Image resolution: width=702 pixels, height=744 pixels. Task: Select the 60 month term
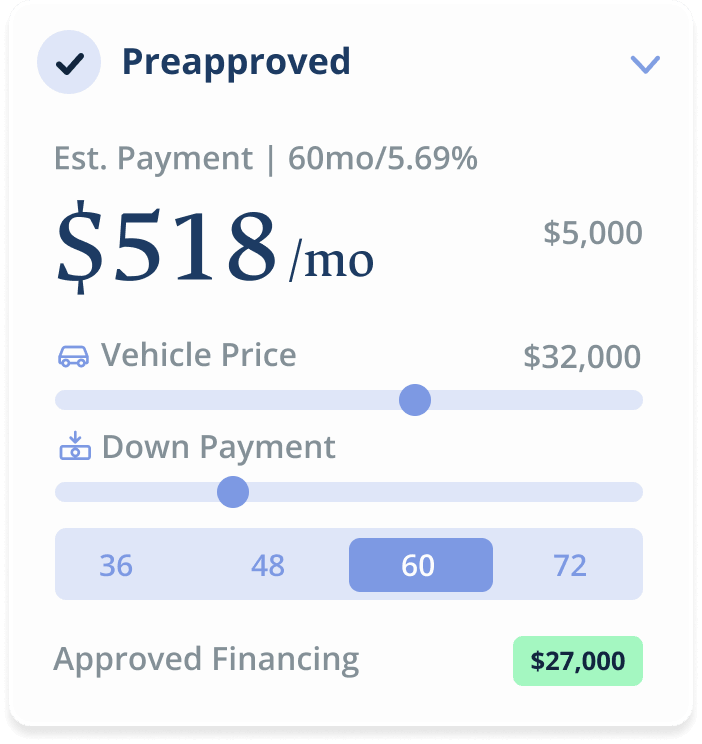coord(421,565)
